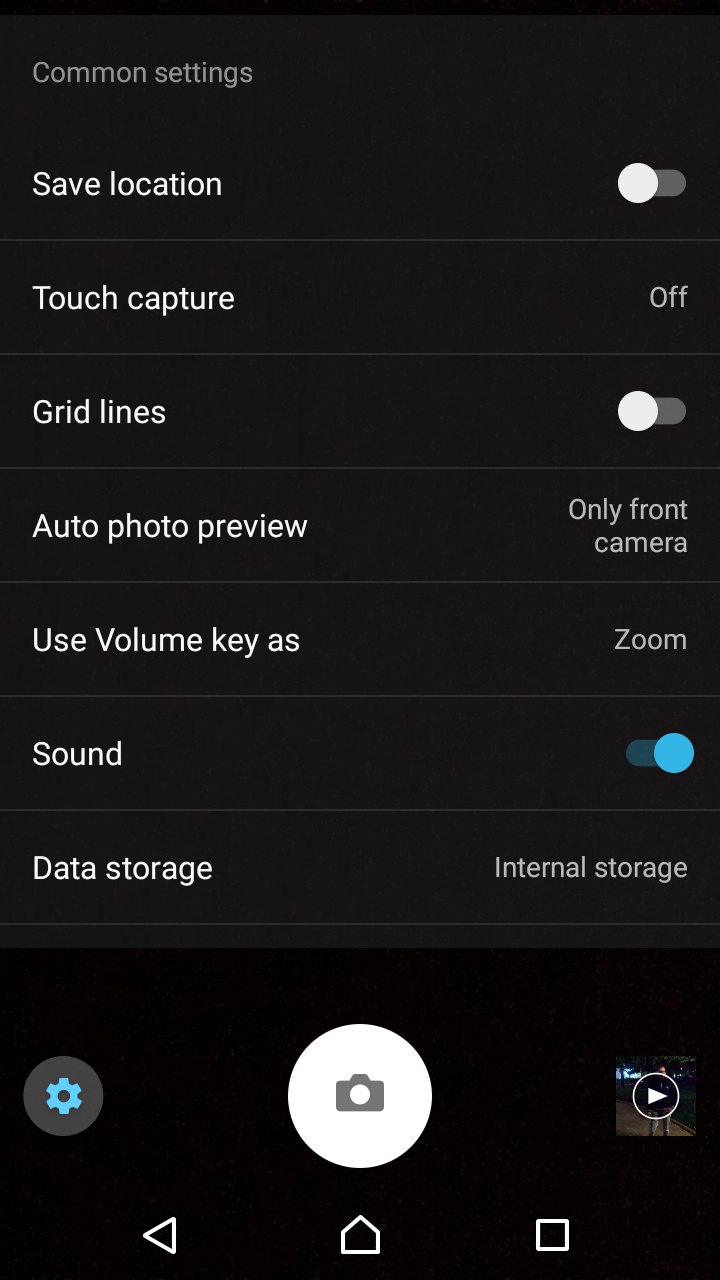The image size is (720, 1280).
Task: Turn on Grid lines
Action: coord(652,411)
